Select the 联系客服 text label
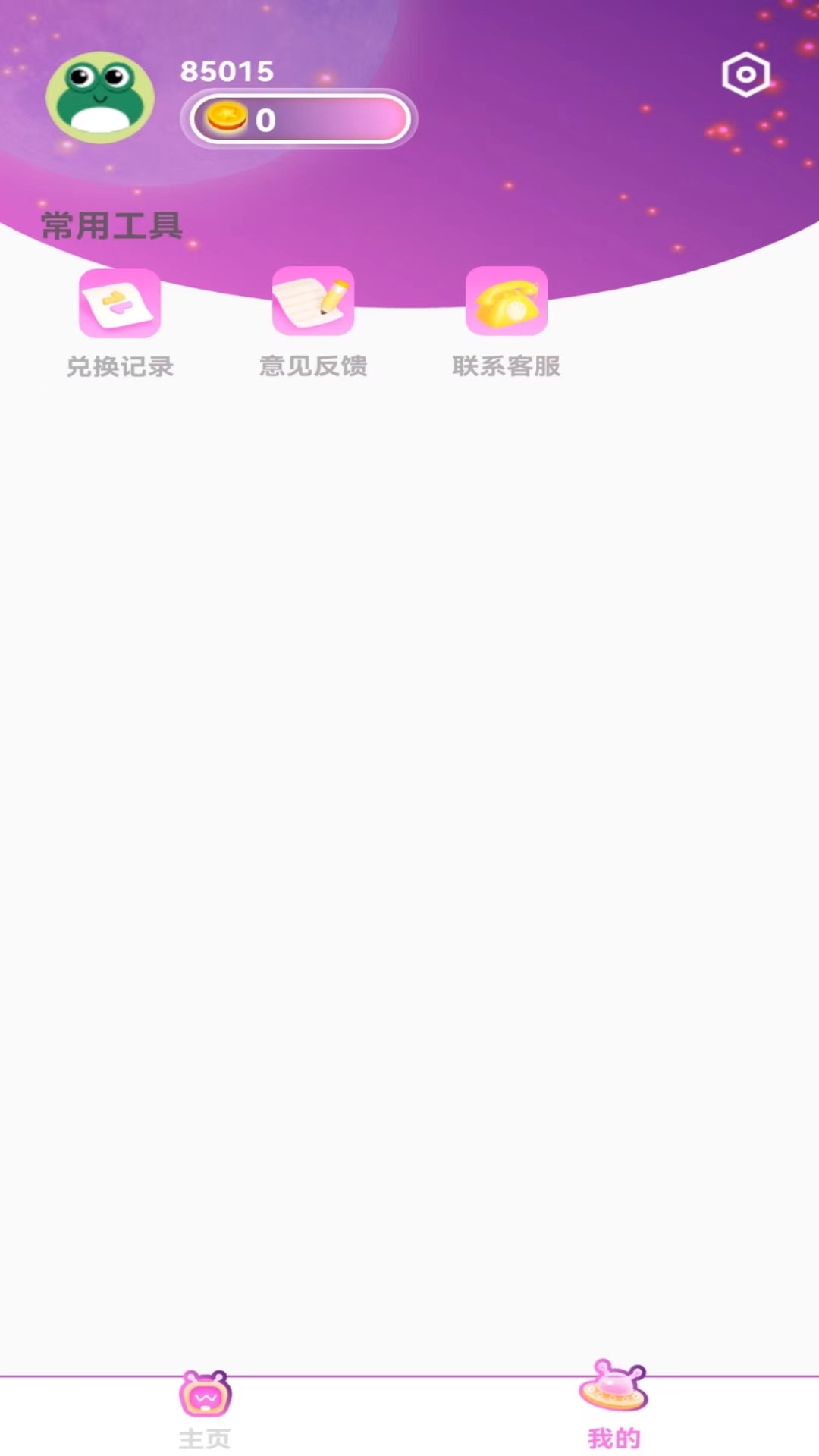Viewport: 819px width, 1456px height. 507,366
